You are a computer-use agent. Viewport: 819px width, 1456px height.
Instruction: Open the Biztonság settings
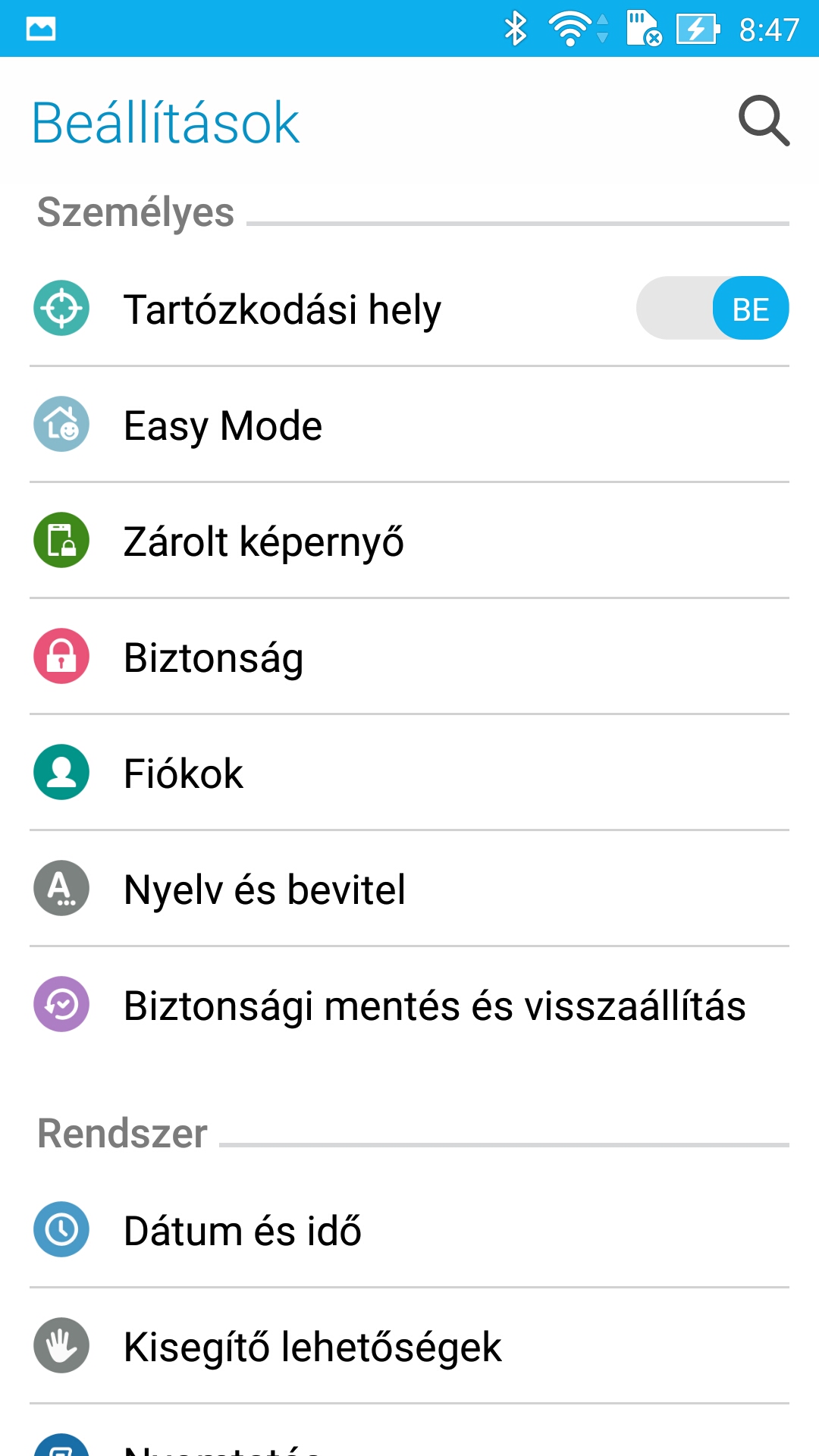click(213, 657)
